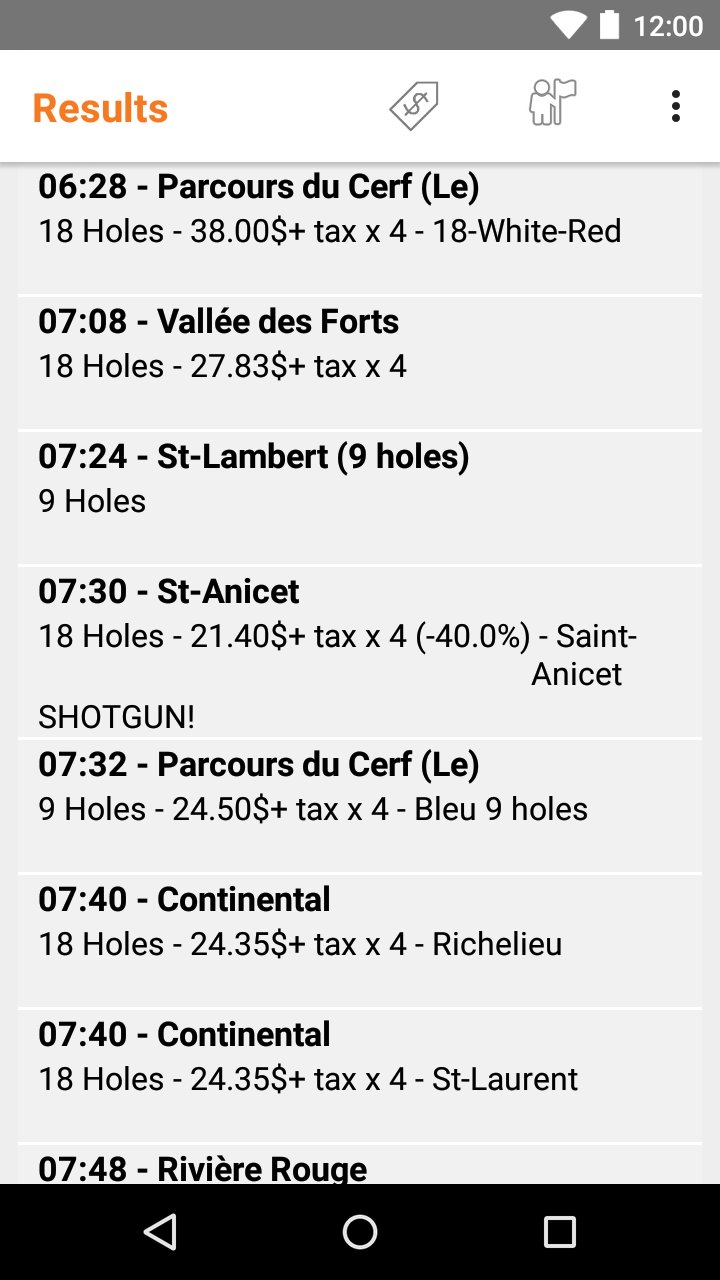Pick the 07:40 Continental St-Laurent tee time
Screen dimensions: 720x1280
tap(360, 1075)
